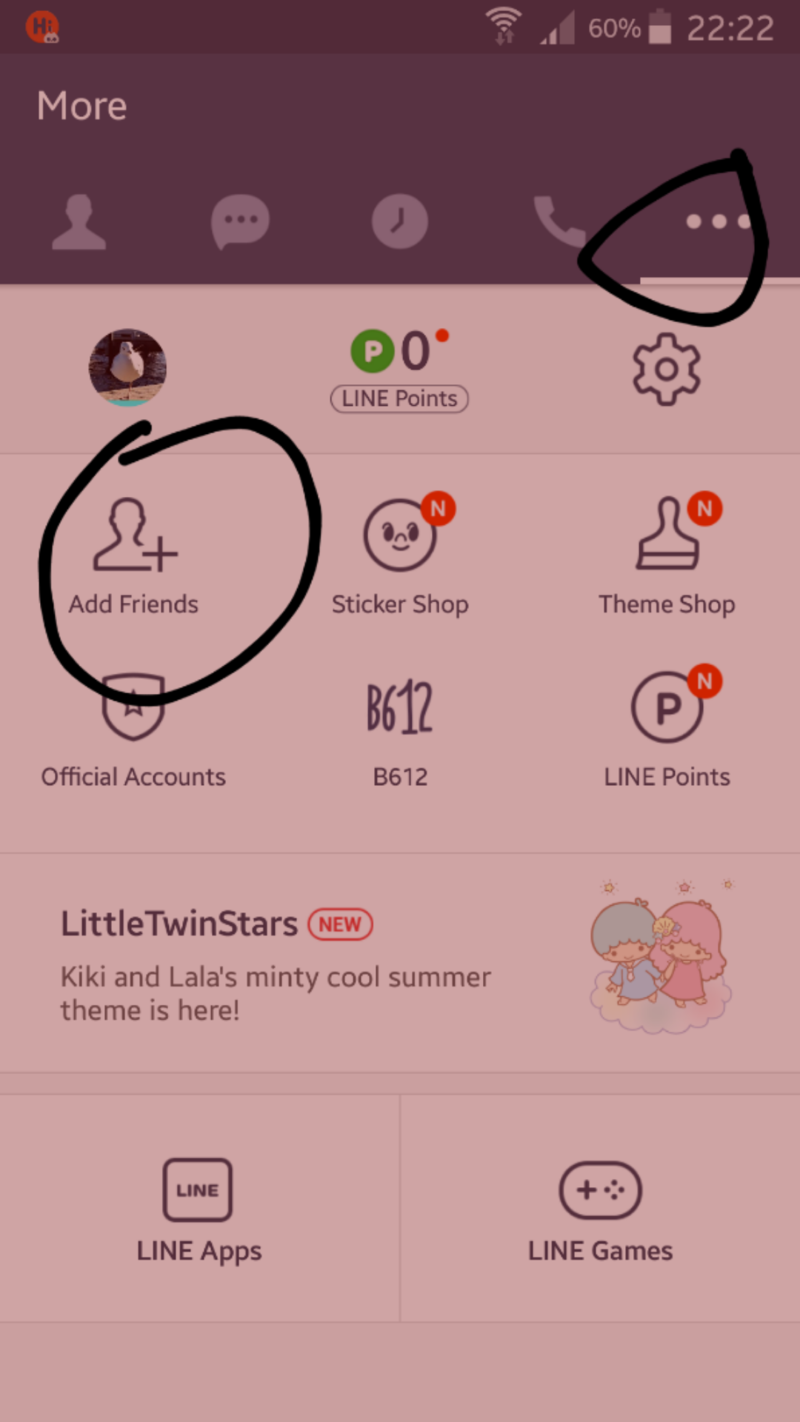
Task: Open LINE Apps
Action: (199, 1210)
